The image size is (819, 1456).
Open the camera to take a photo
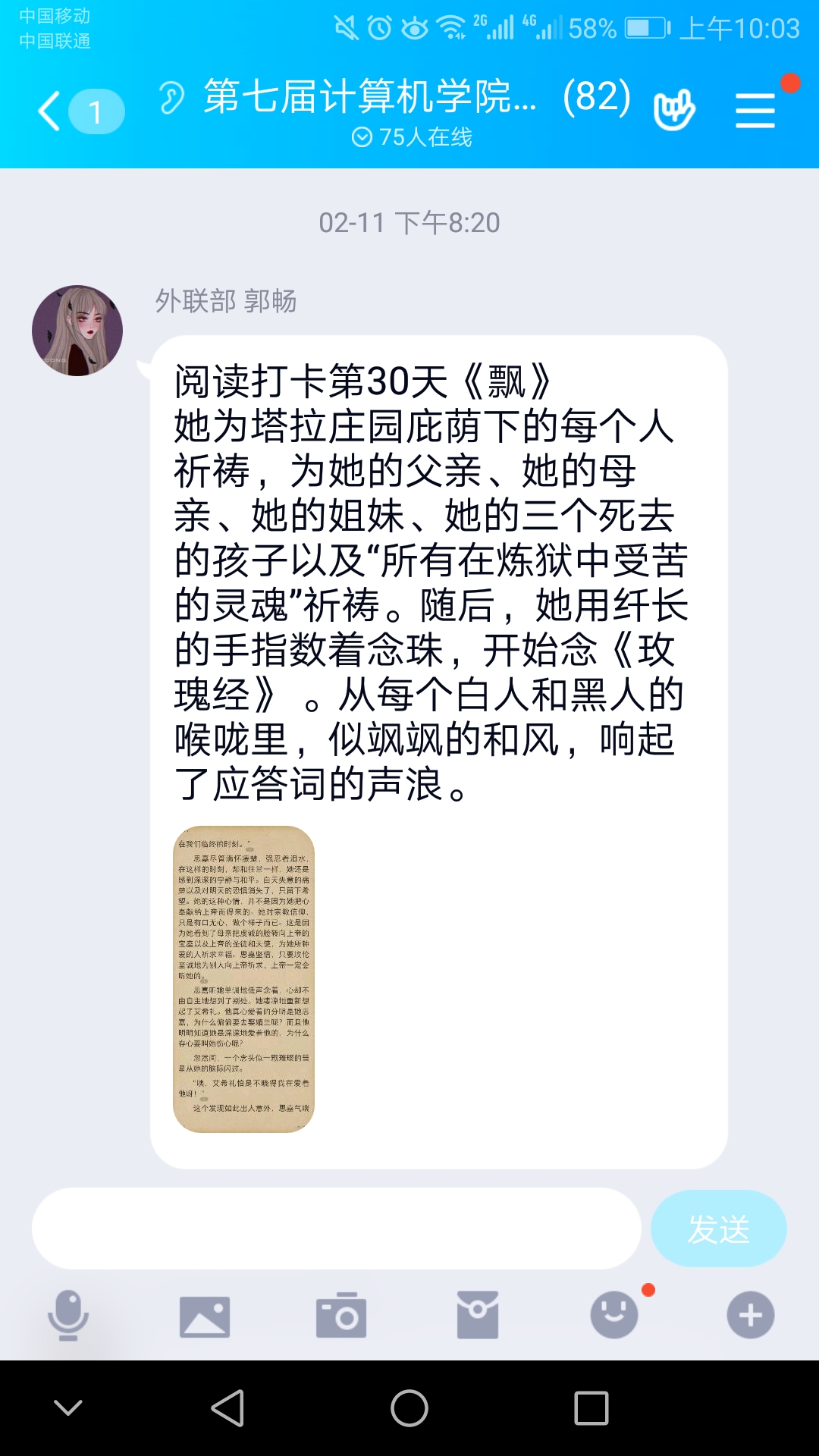341,1315
